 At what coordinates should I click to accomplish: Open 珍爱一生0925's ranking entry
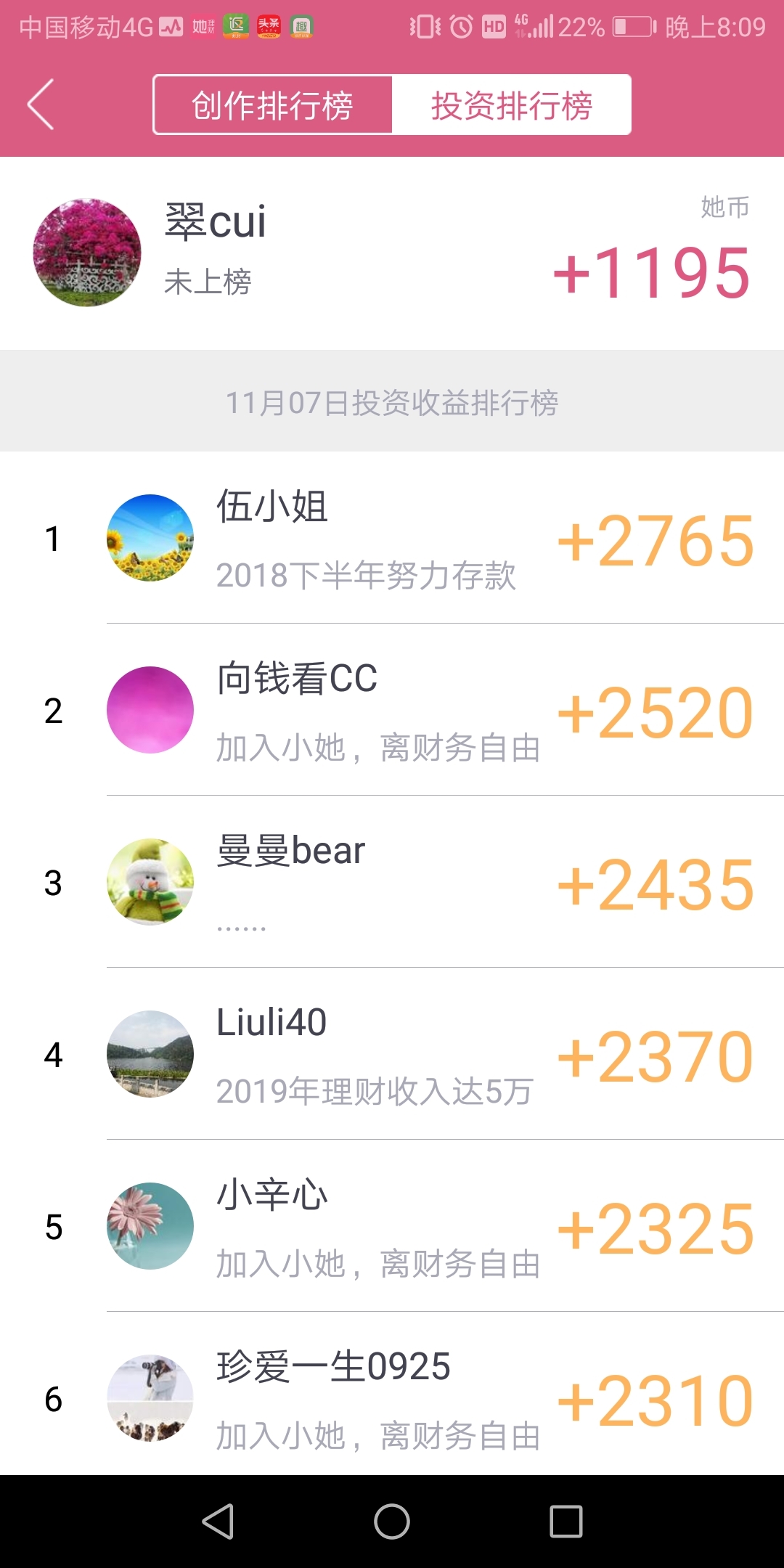point(392,1394)
